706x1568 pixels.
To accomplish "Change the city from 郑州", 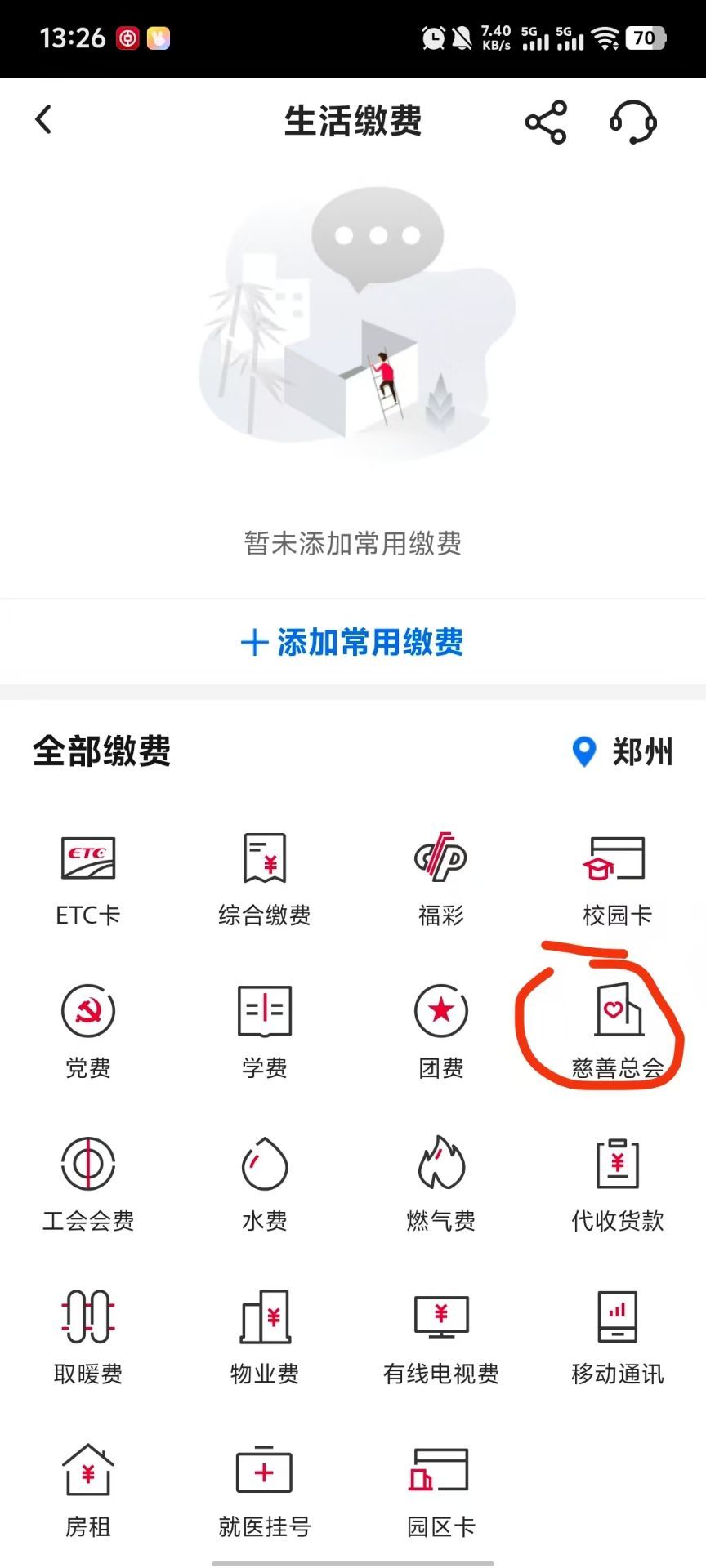I will click(x=624, y=751).
